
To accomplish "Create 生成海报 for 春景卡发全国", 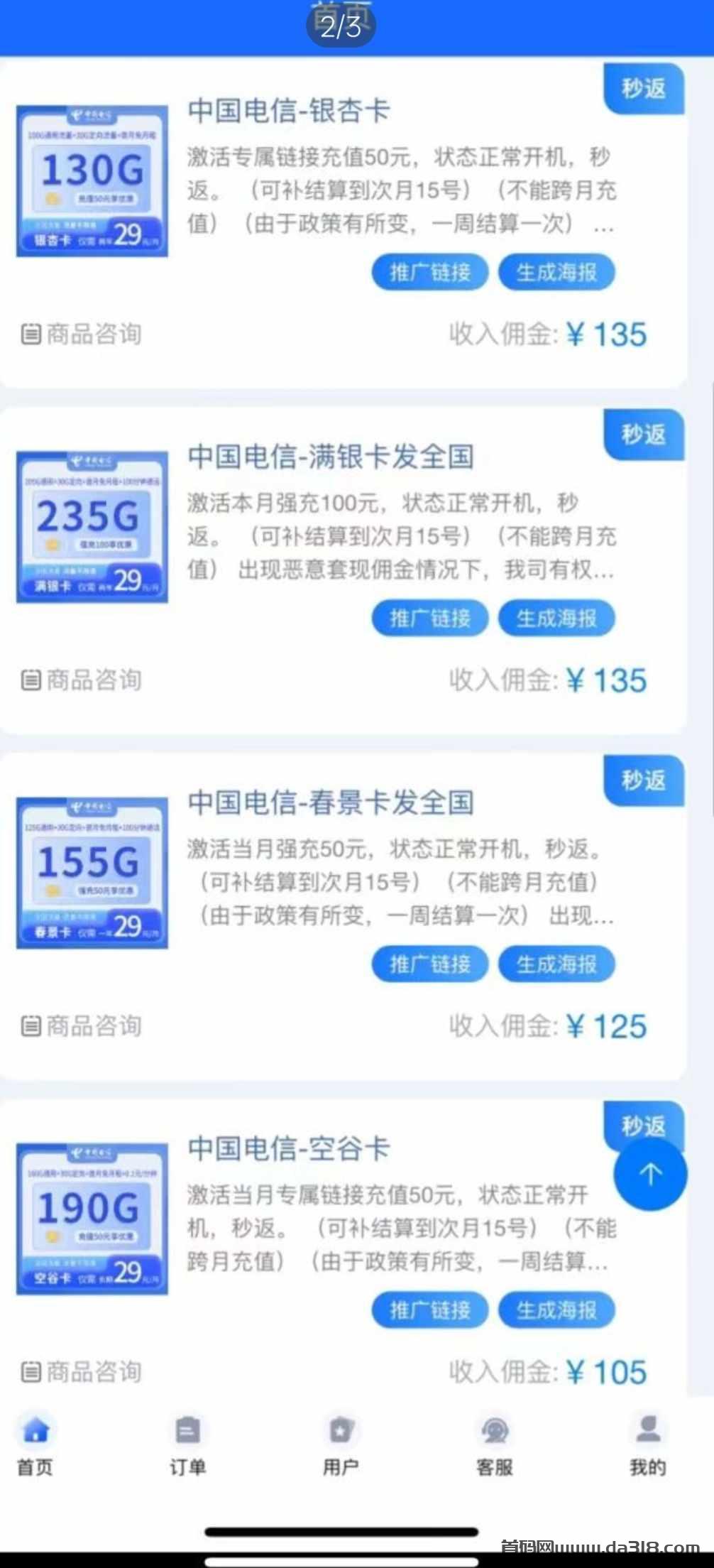I will [556, 964].
